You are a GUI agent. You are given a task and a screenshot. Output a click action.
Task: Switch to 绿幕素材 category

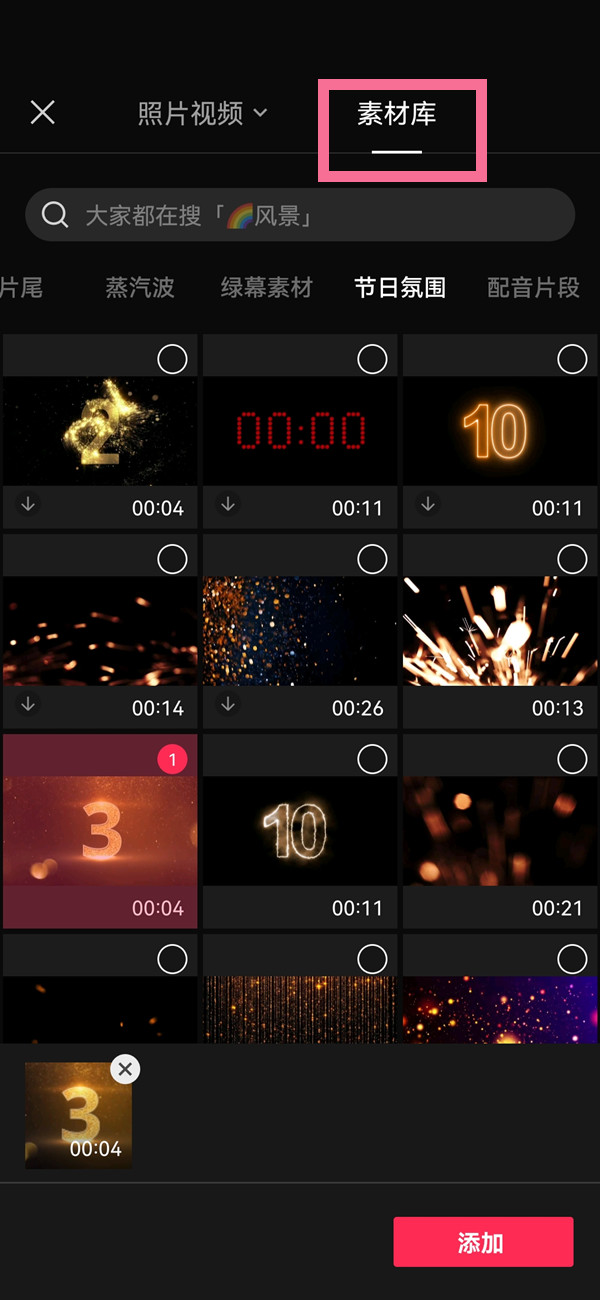click(x=267, y=288)
